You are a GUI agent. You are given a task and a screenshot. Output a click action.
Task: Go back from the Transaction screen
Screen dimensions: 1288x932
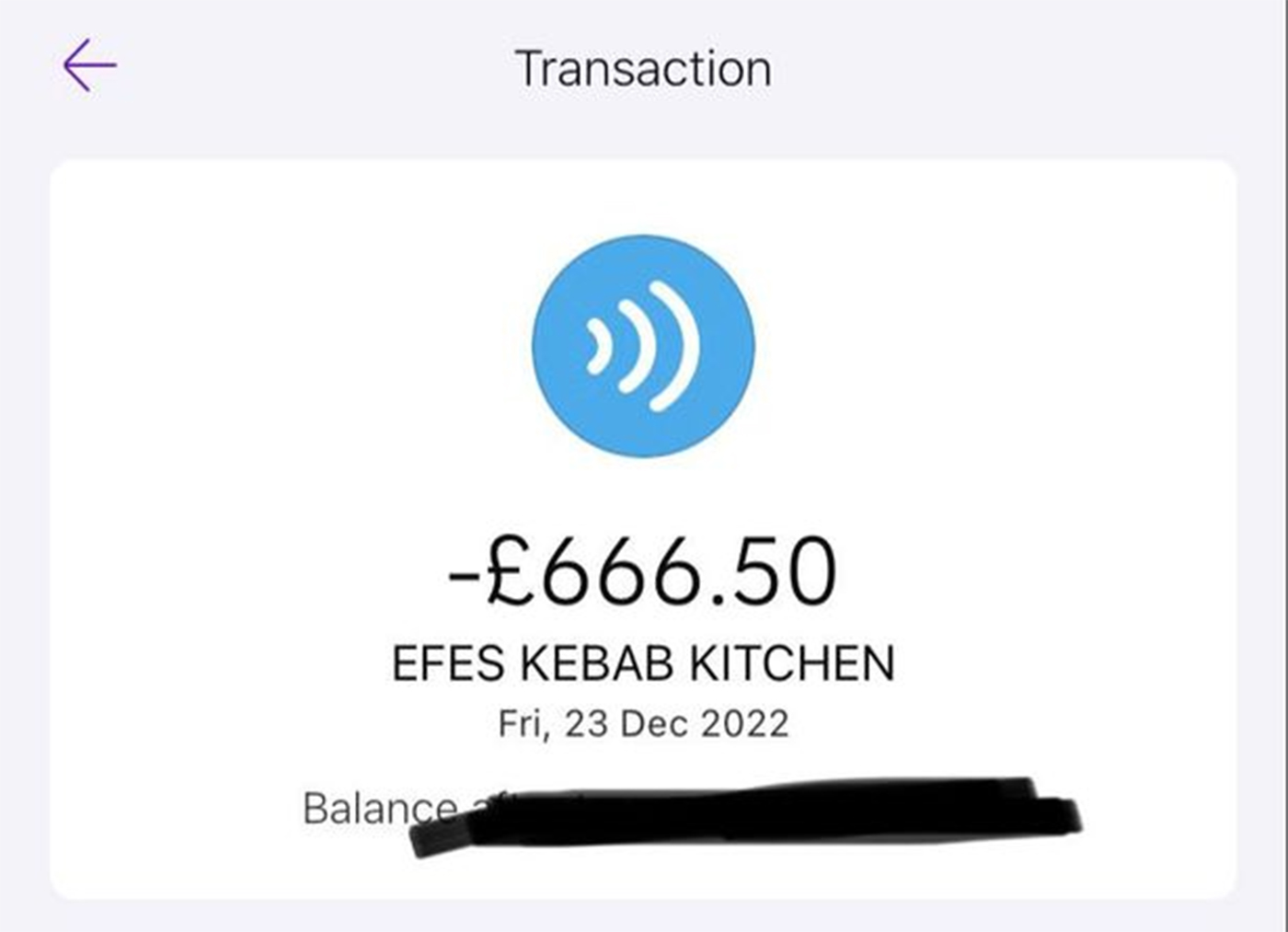click(x=89, y=65)
